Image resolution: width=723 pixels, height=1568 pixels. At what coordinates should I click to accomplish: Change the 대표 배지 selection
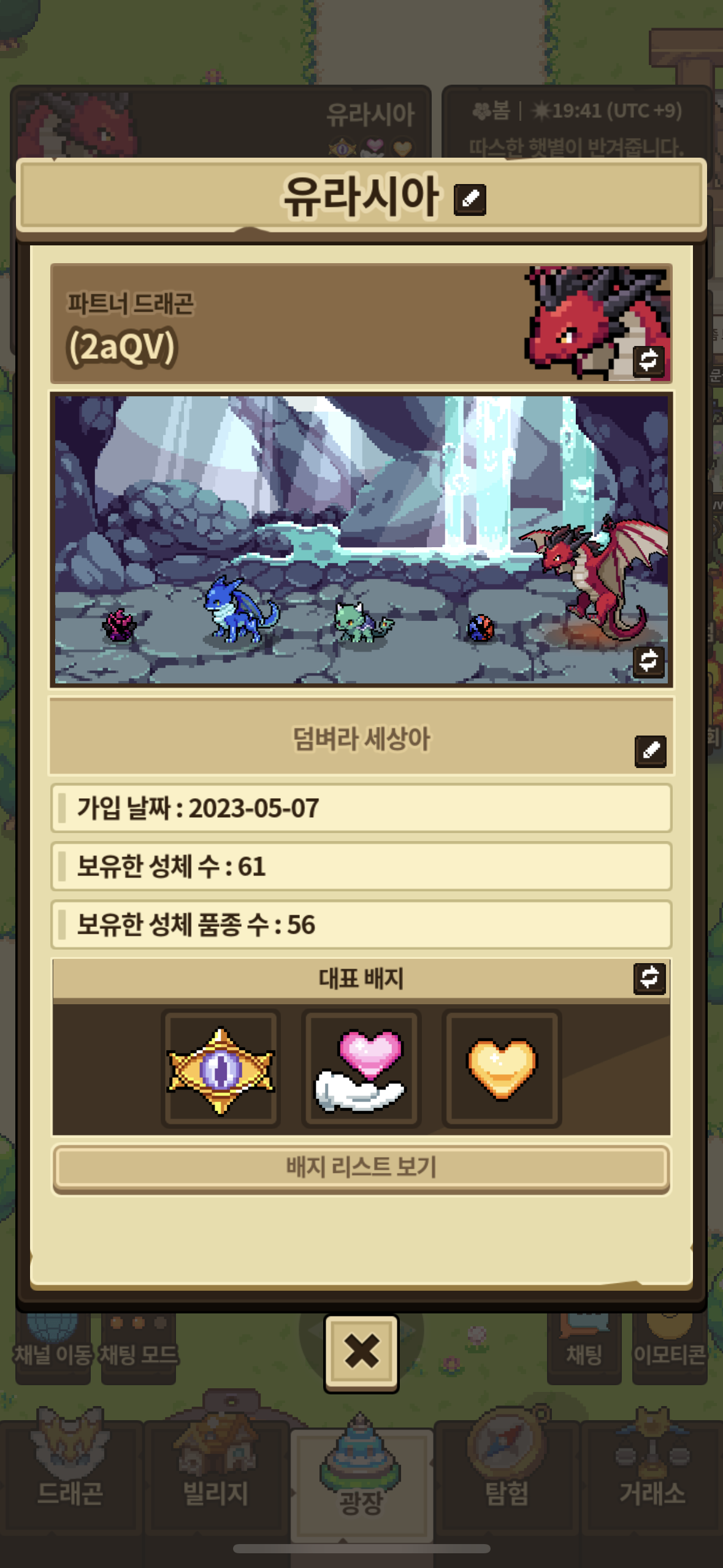coord(649,978)
